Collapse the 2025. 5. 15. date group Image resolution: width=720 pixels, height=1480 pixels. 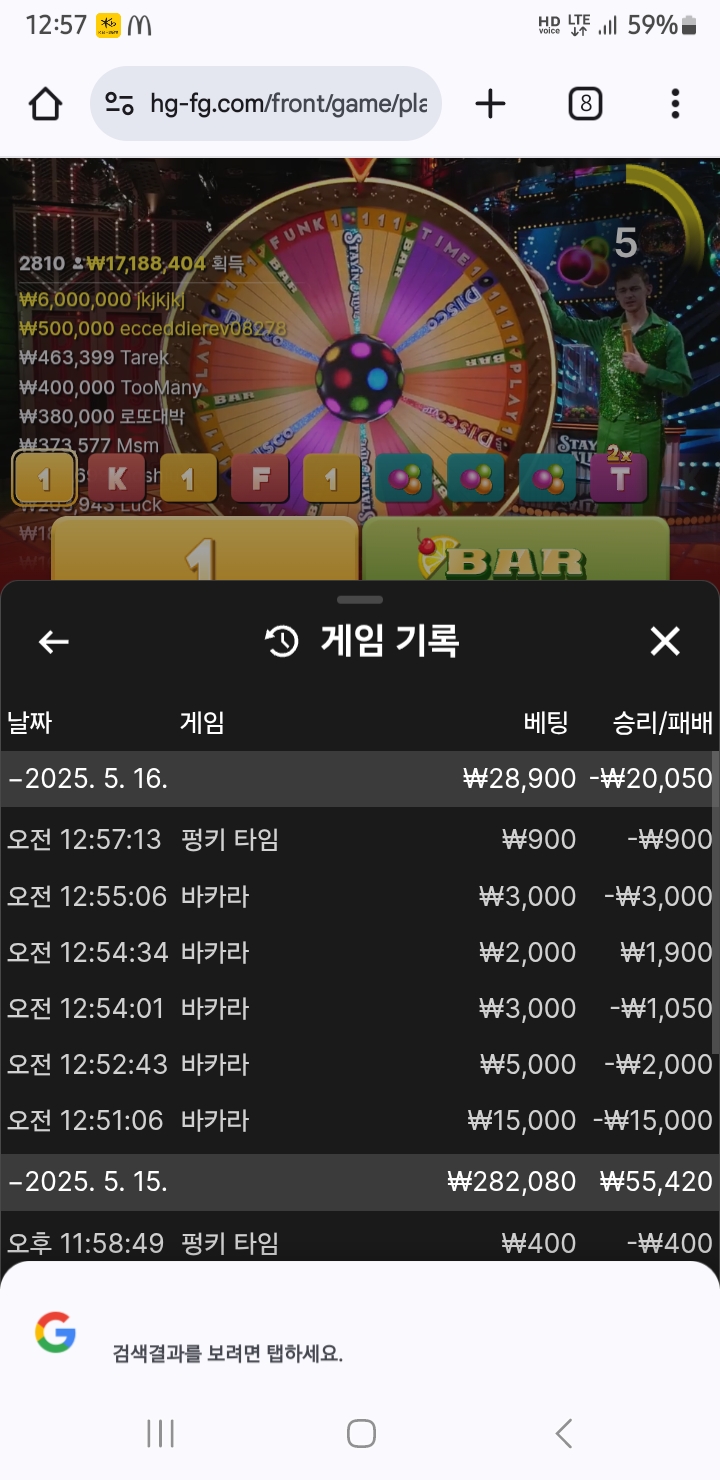[90, 1182]
